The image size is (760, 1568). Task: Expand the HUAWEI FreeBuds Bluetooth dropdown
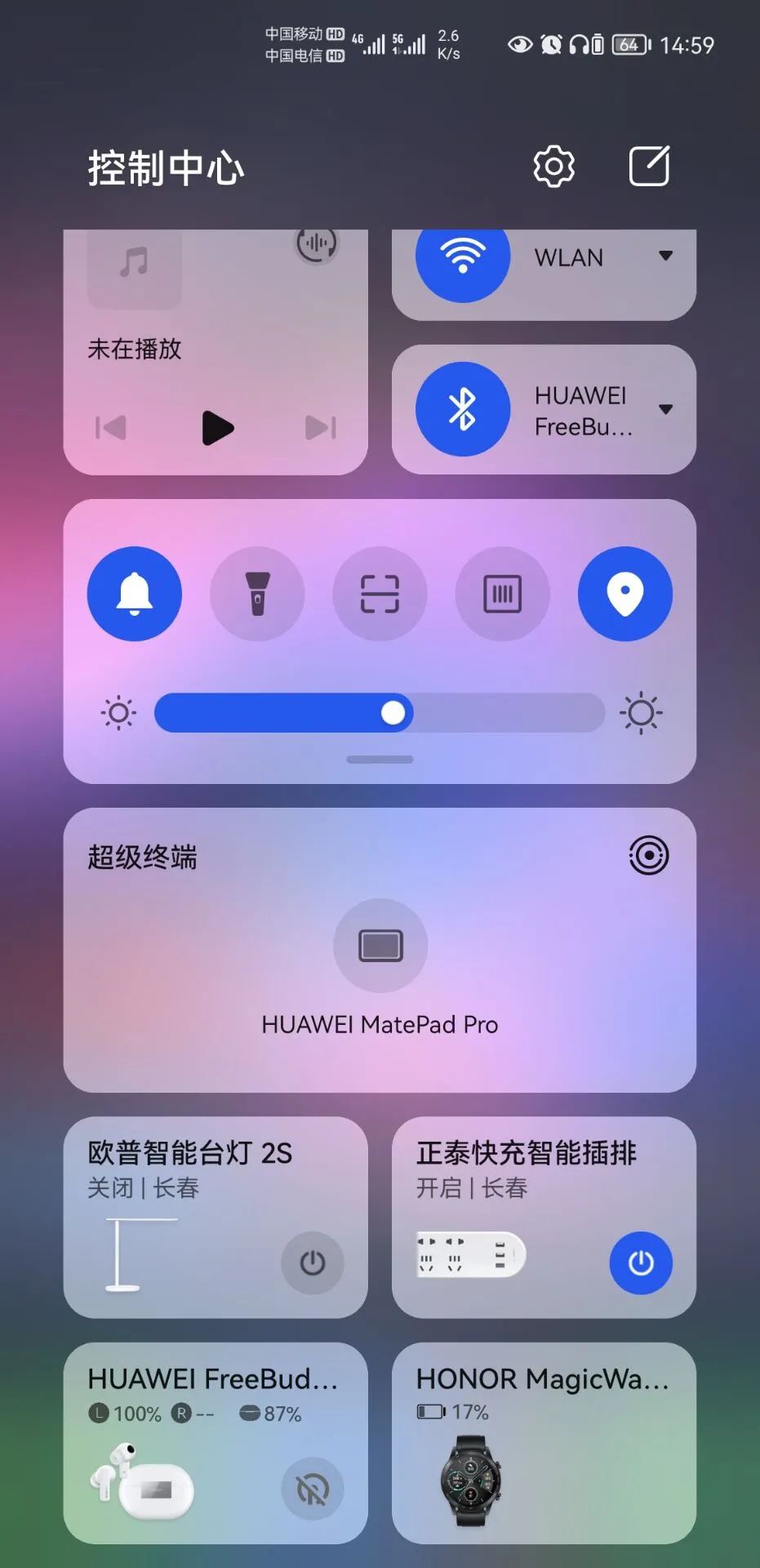666,409
